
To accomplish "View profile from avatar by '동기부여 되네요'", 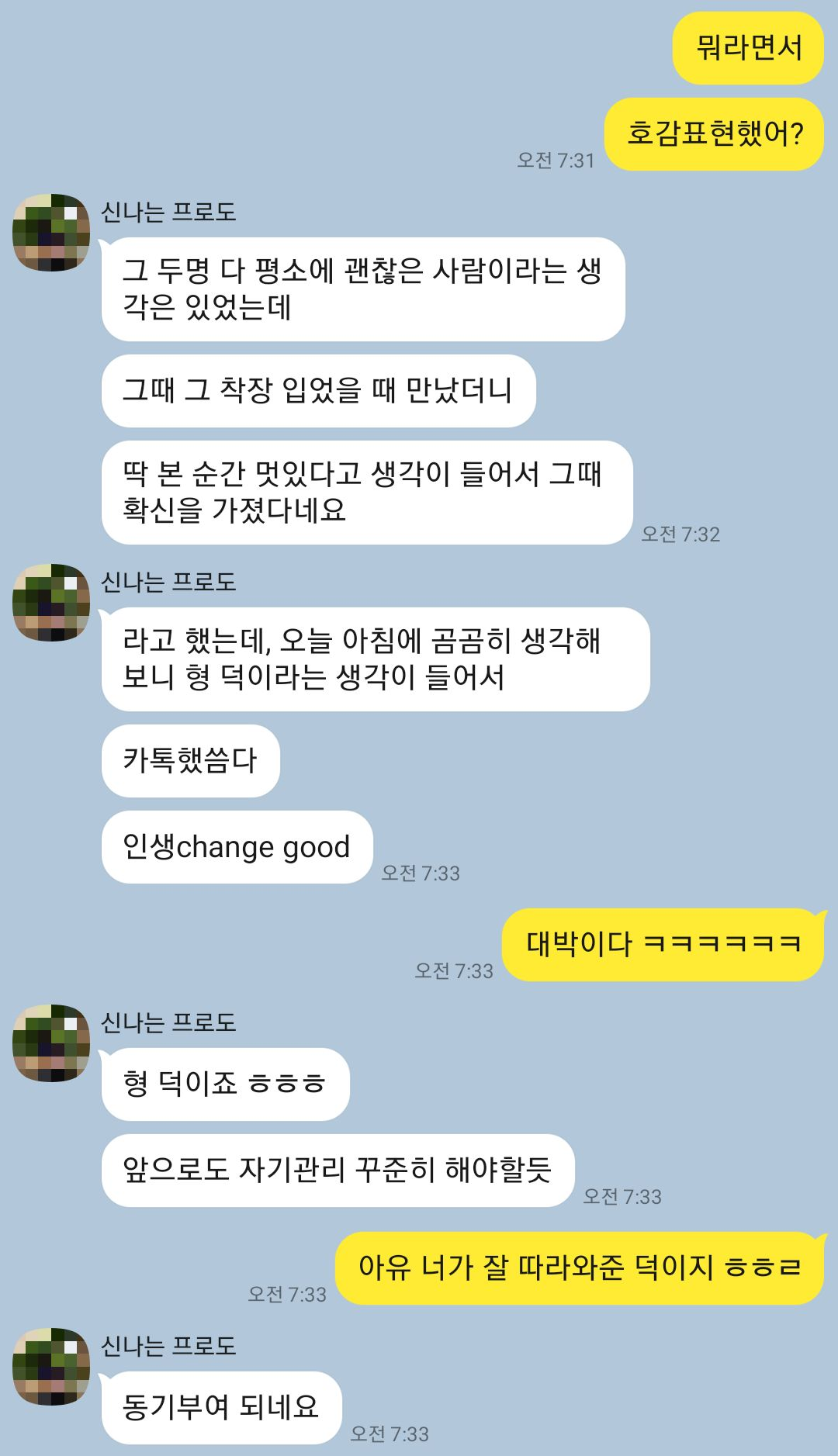I will point(51,1367).
